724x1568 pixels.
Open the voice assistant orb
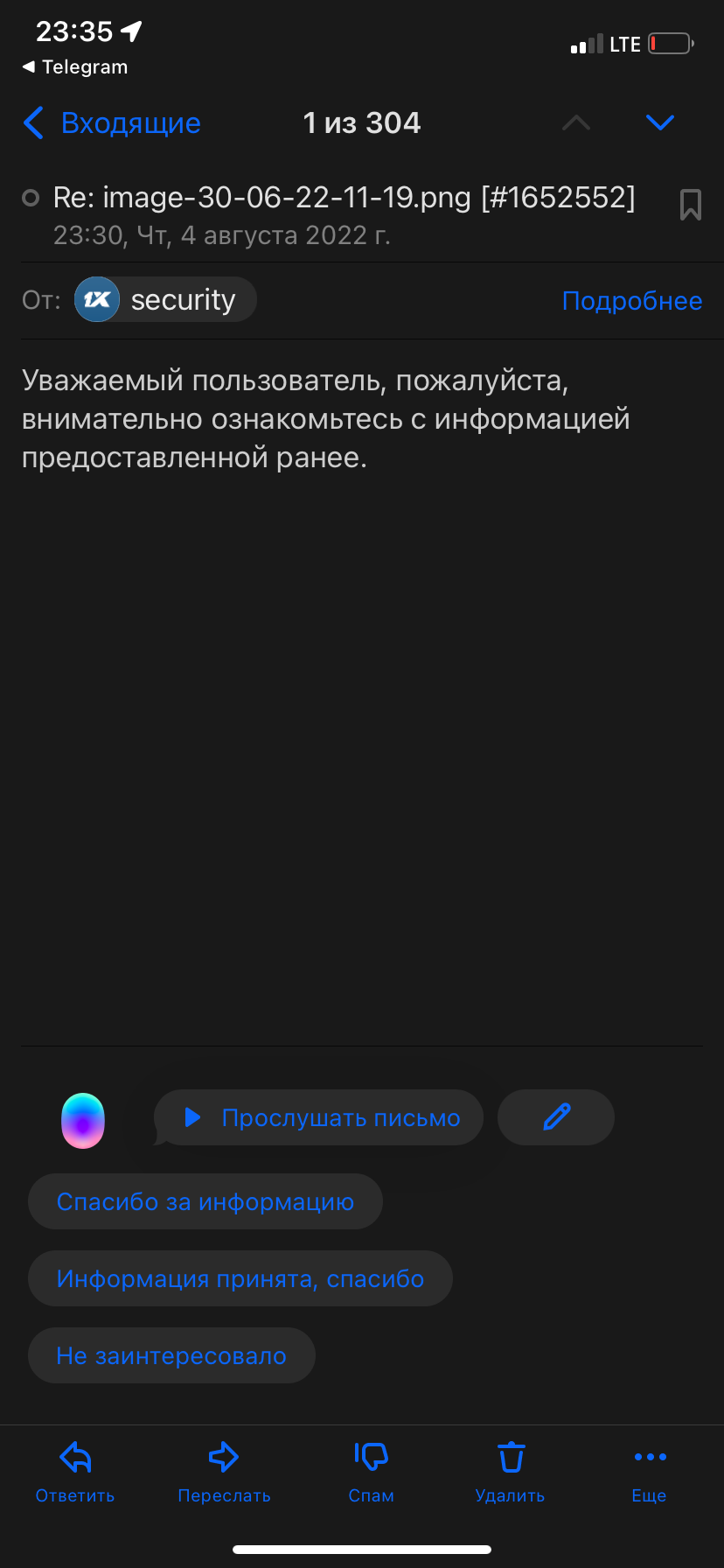83,1120
